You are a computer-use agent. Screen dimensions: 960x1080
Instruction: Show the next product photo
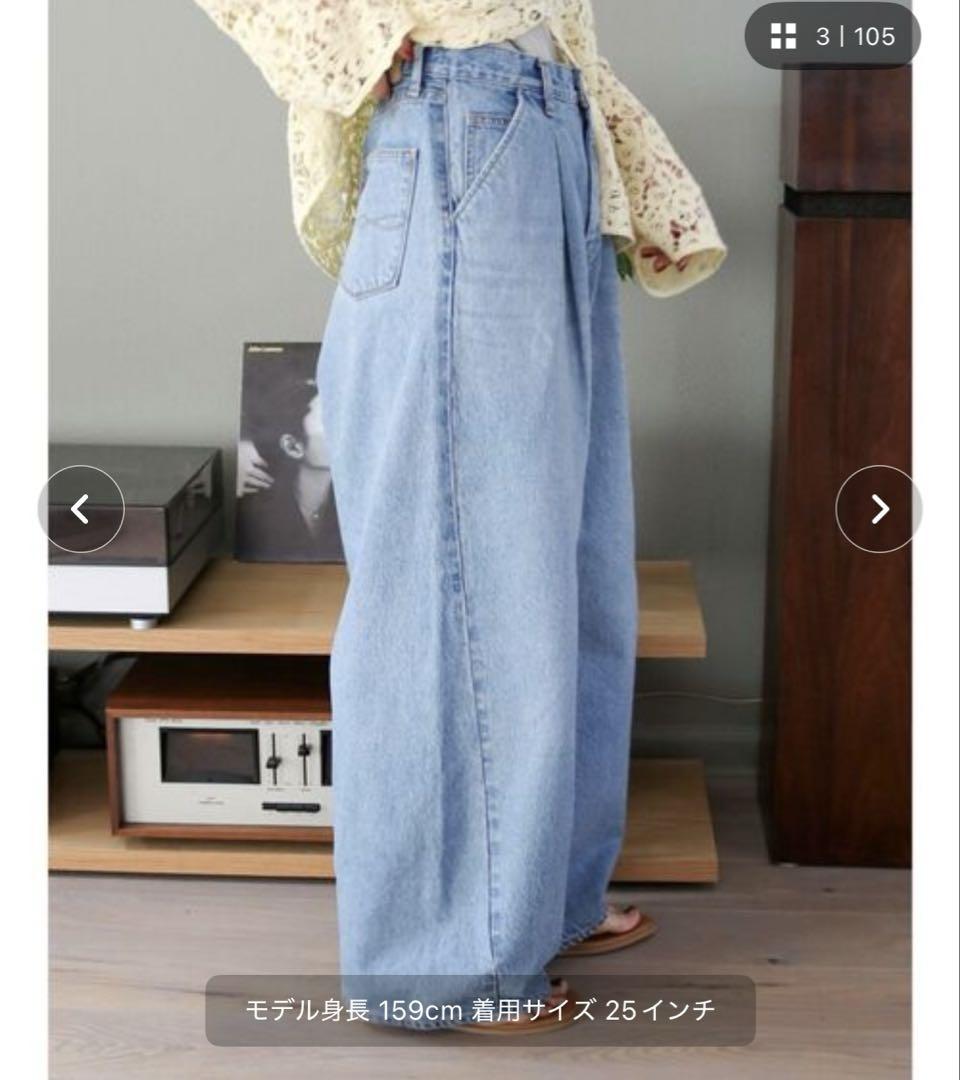coord(878,509)
